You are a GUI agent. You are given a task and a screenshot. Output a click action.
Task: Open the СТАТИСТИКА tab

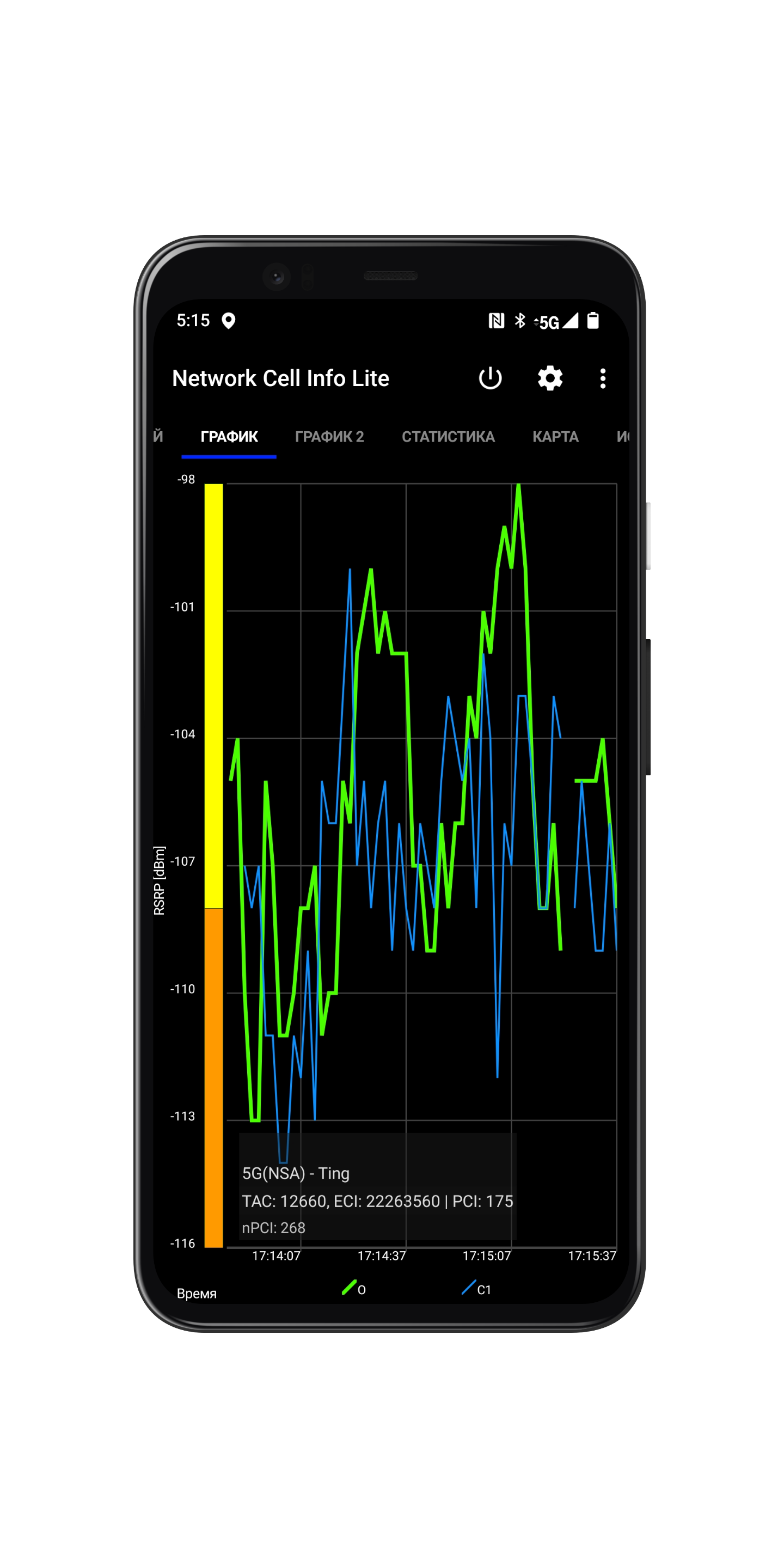448,437
